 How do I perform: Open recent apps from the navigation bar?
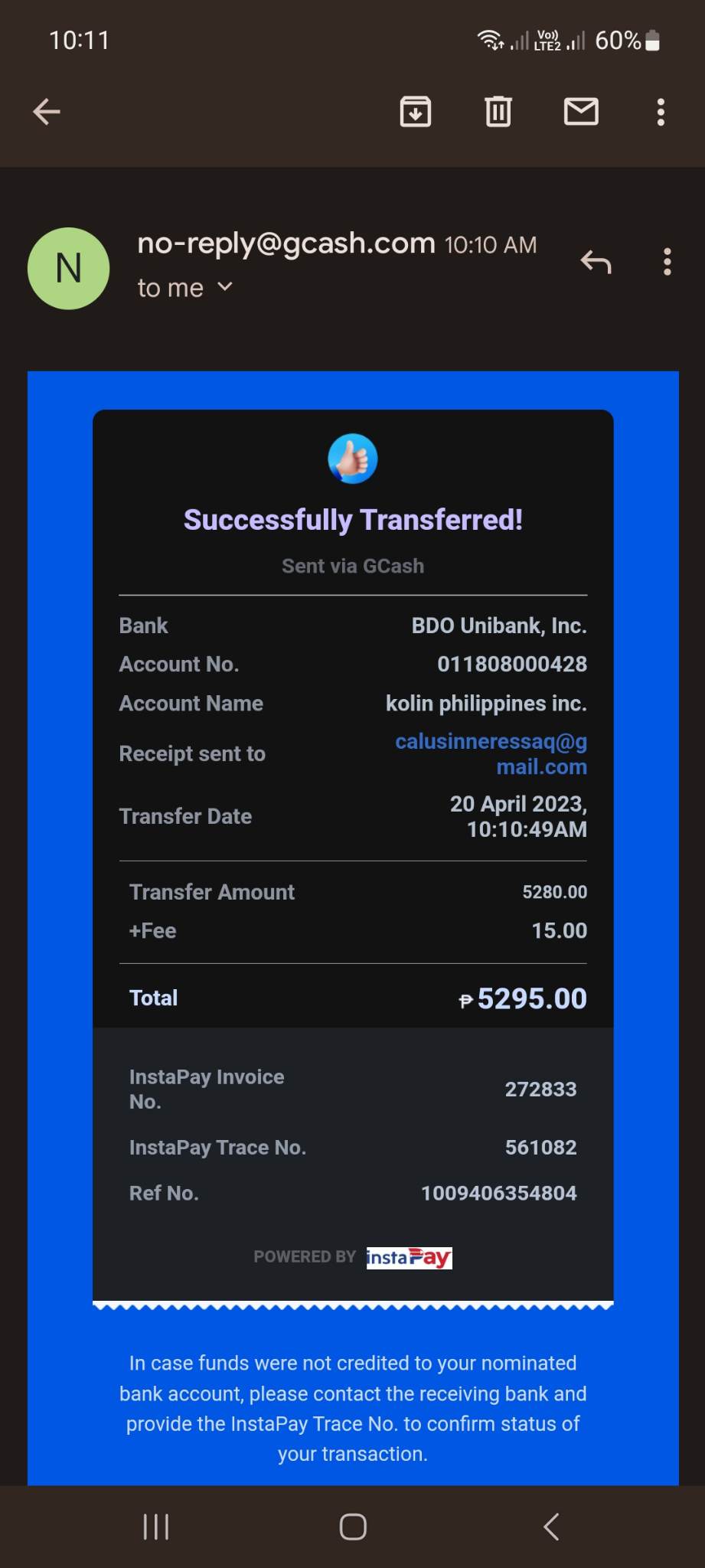pyautogui.click(x=156, y=1527)
